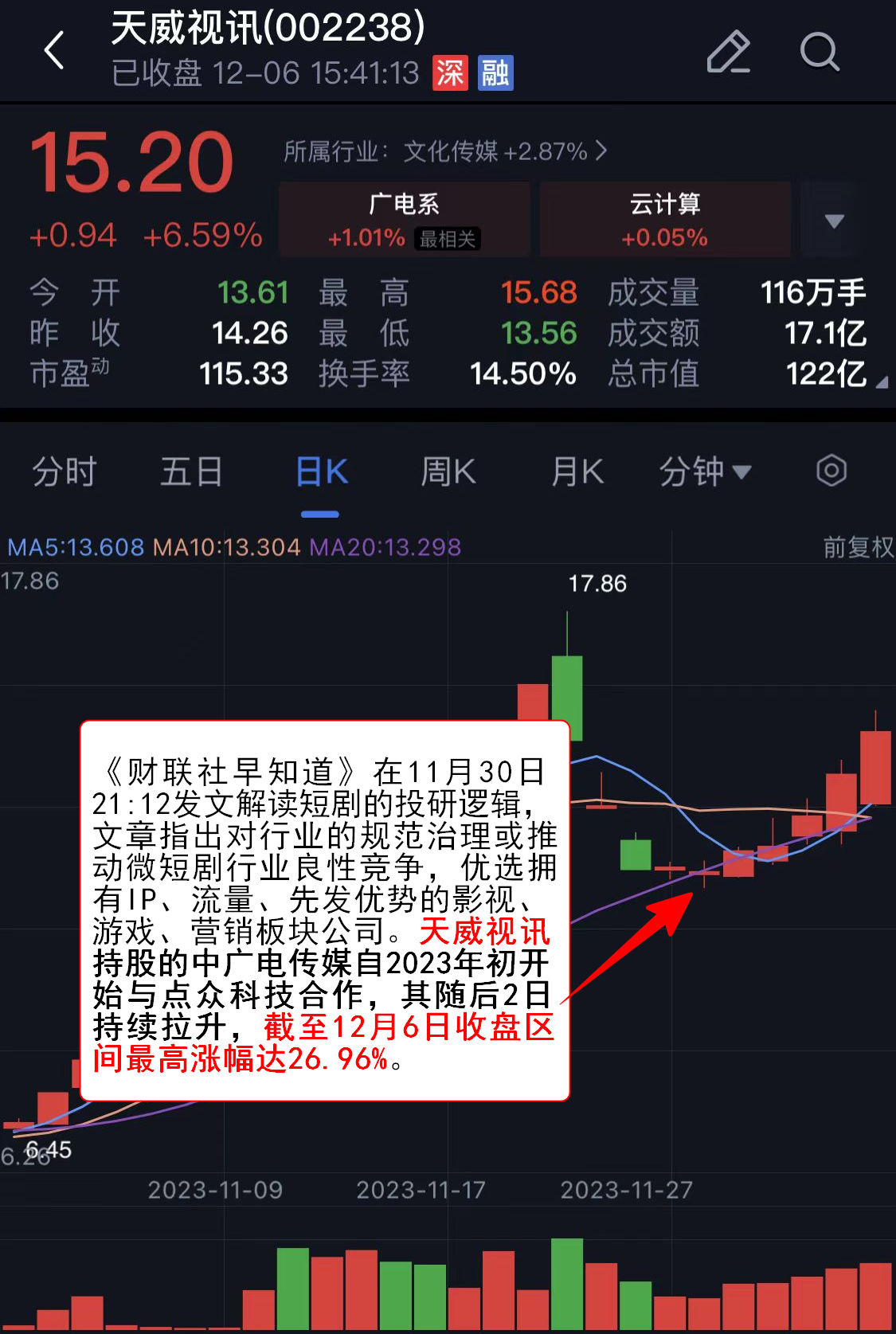Open the 广电系 concept chip
Viewport: 896px width, 1334px height.
point(405,219)
